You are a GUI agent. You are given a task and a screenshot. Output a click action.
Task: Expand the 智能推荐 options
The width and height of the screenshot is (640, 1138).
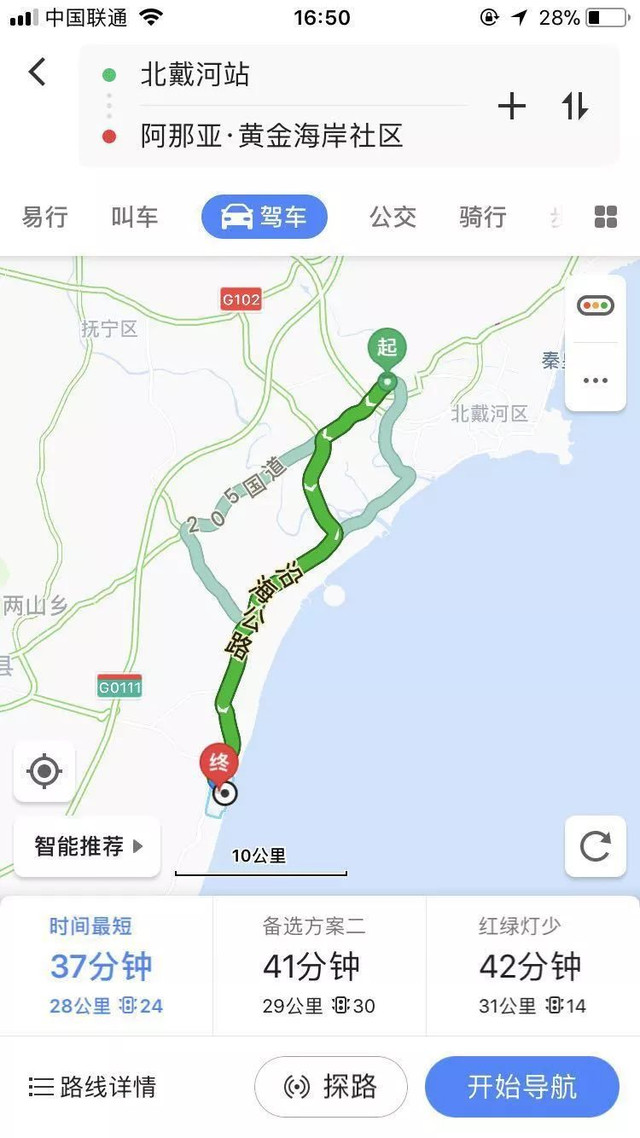87,846
